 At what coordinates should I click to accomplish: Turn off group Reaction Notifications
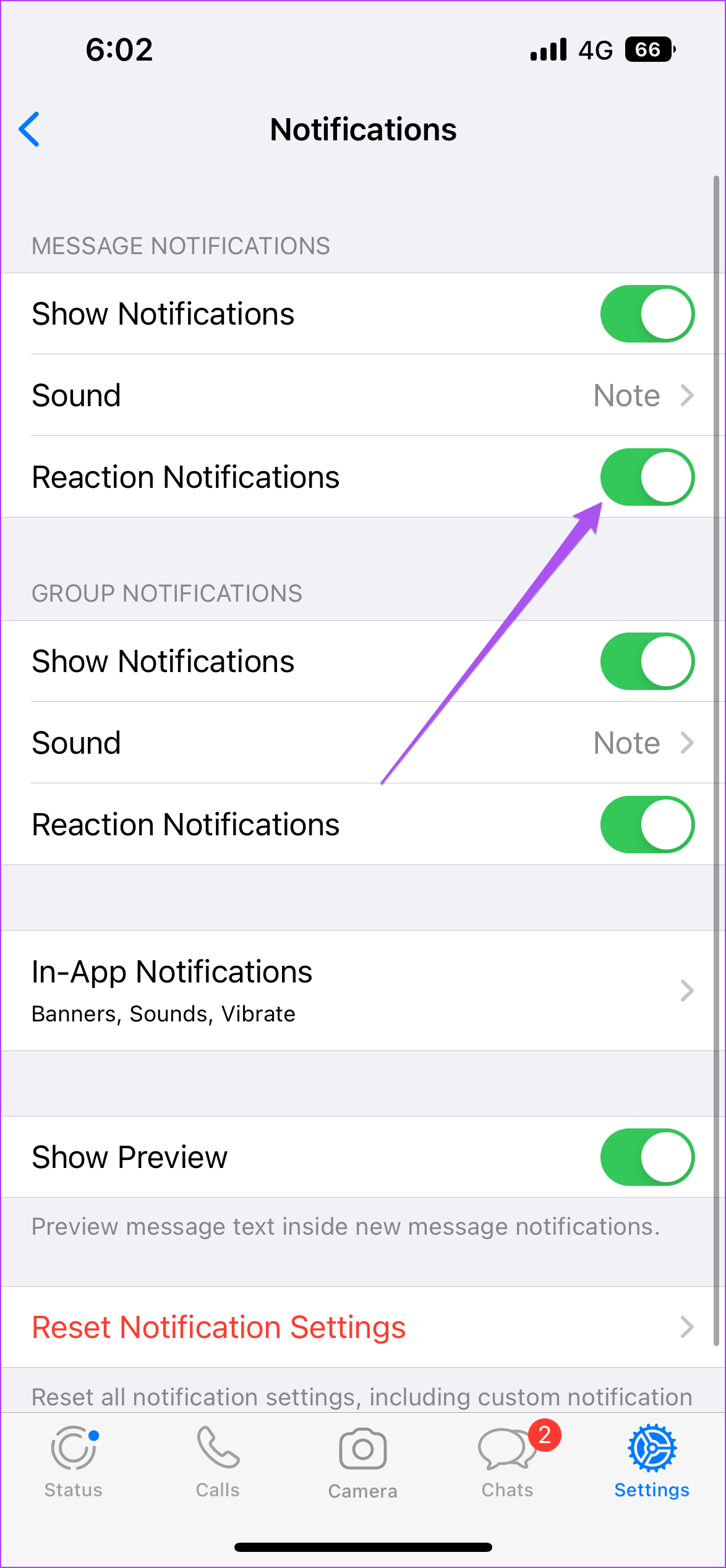647,824
